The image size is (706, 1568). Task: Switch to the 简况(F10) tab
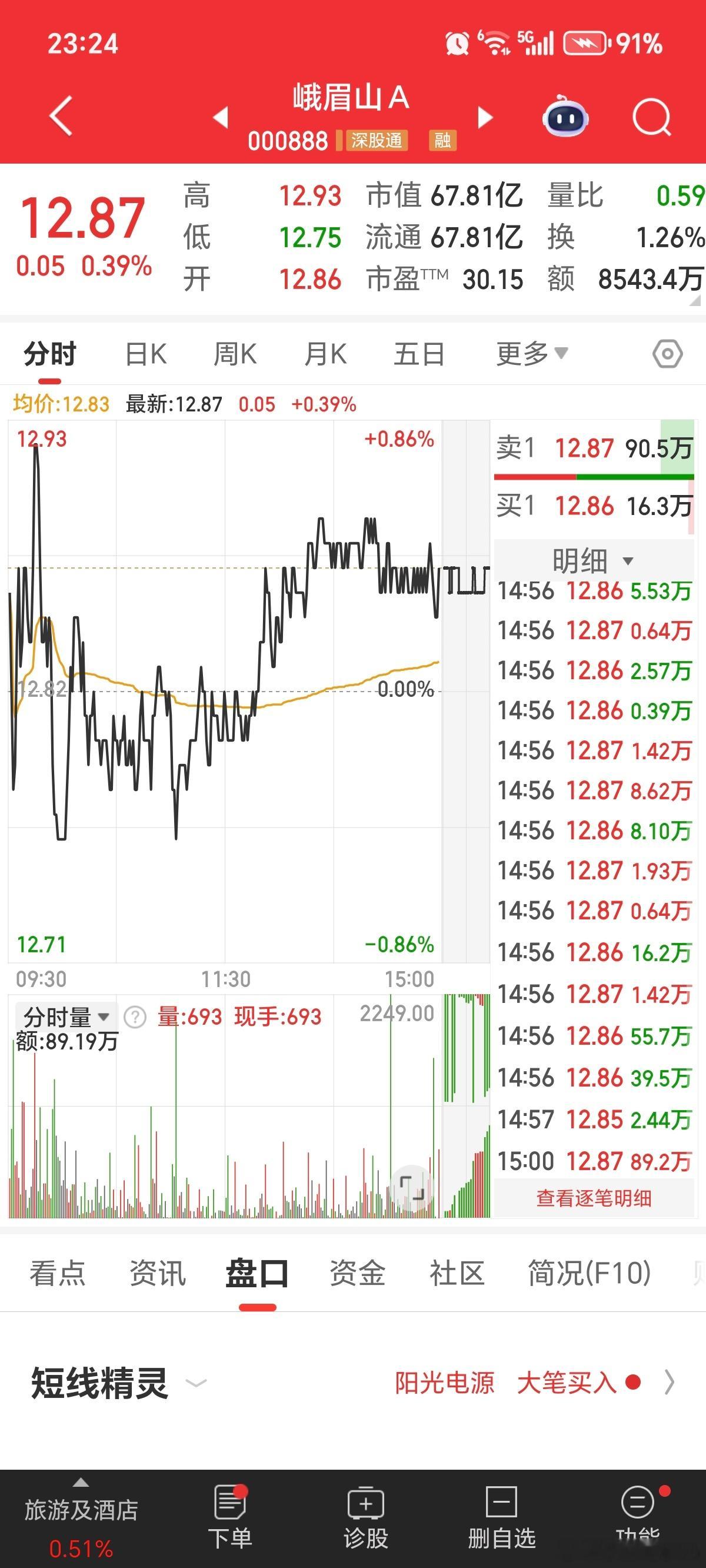click(x=588, y=1273)
